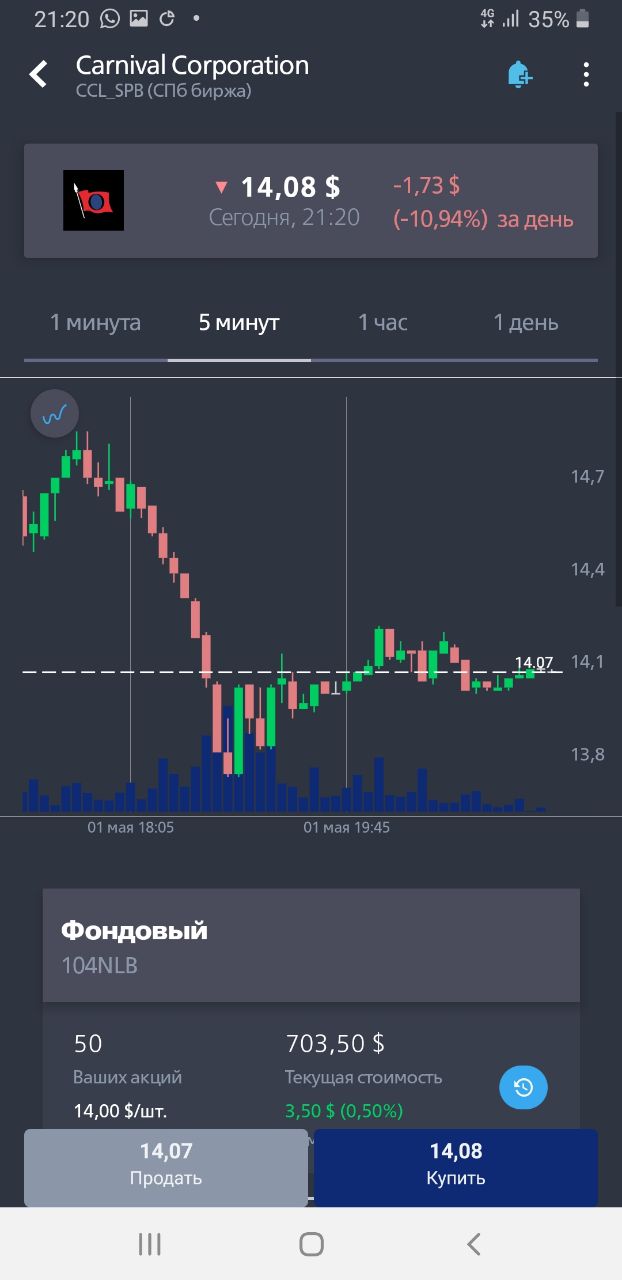
Task: Select the 5 минут timeframe tab
Action: tap(239, 323)
